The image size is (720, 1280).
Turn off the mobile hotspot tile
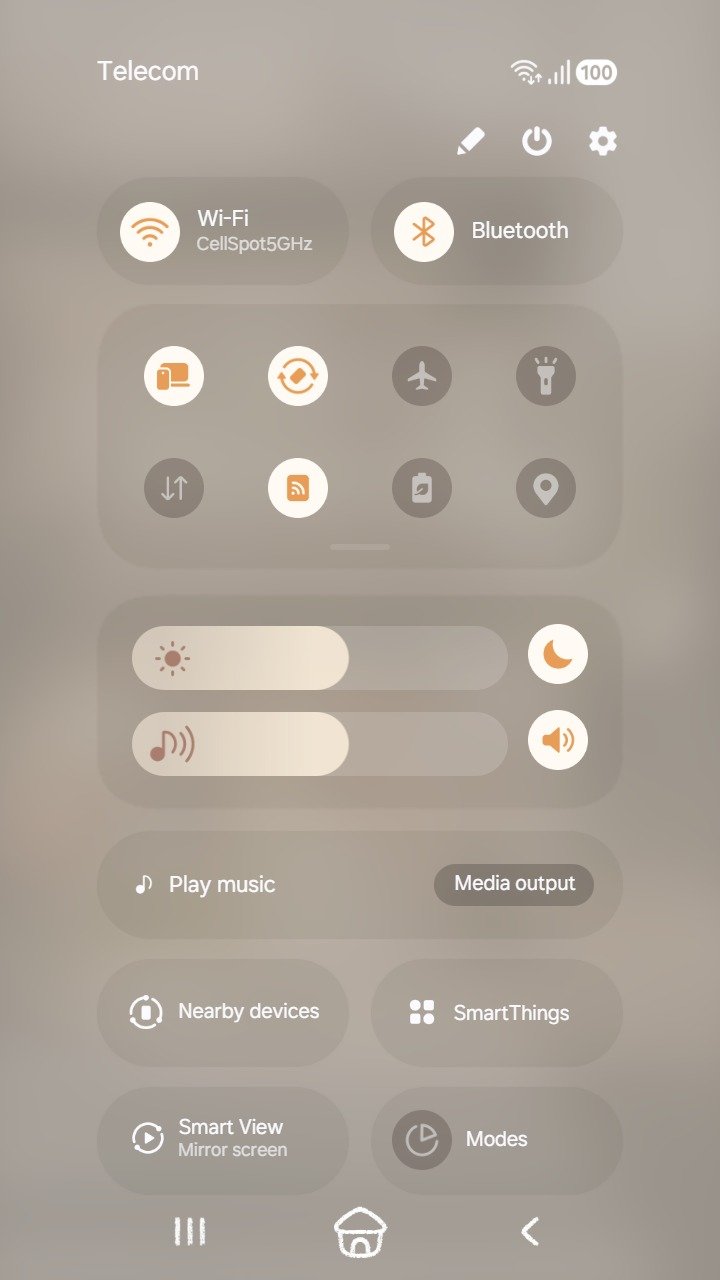(x=298, y=488)
